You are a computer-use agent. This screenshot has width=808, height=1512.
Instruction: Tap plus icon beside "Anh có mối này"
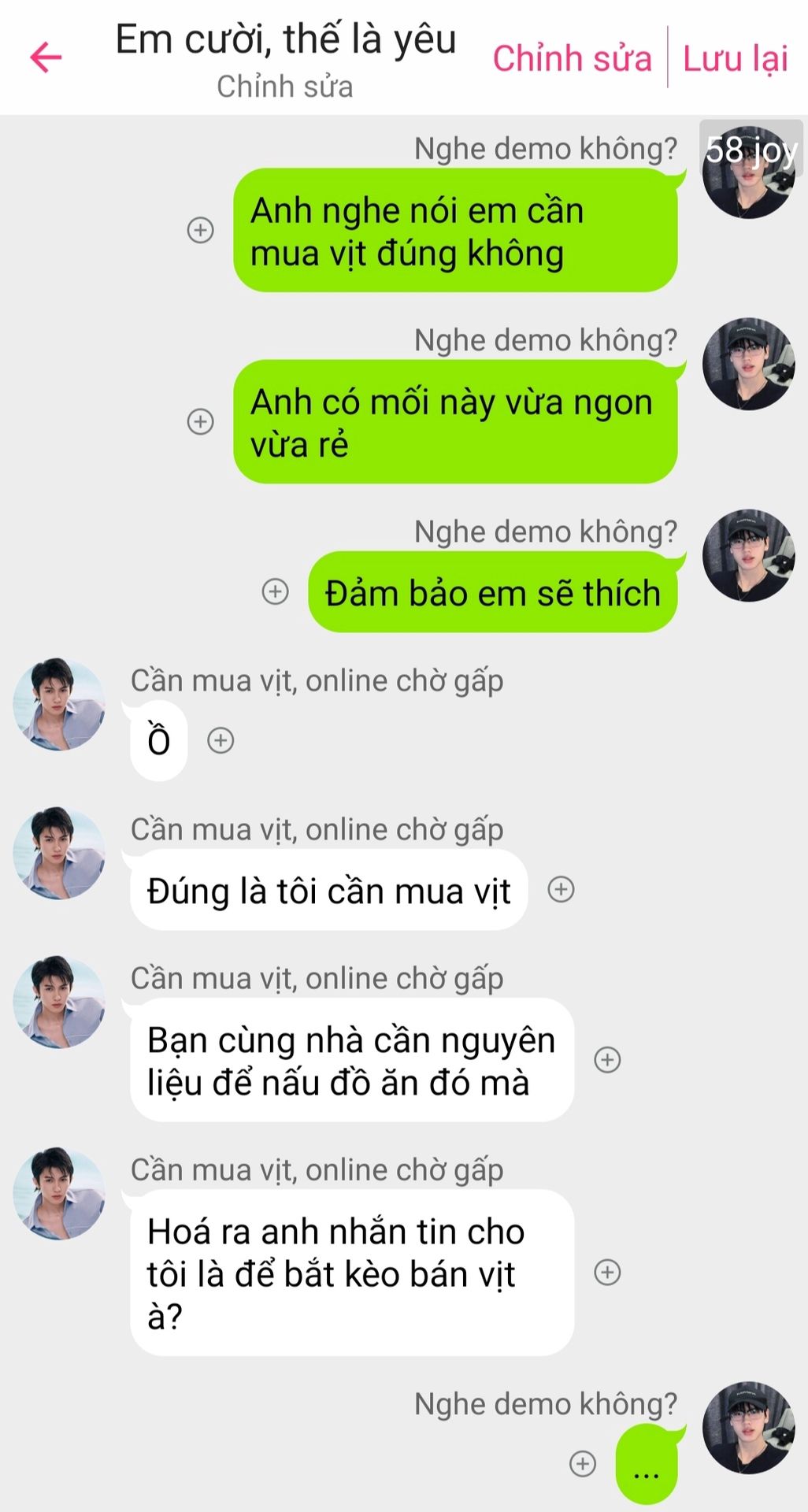(201, 421)
